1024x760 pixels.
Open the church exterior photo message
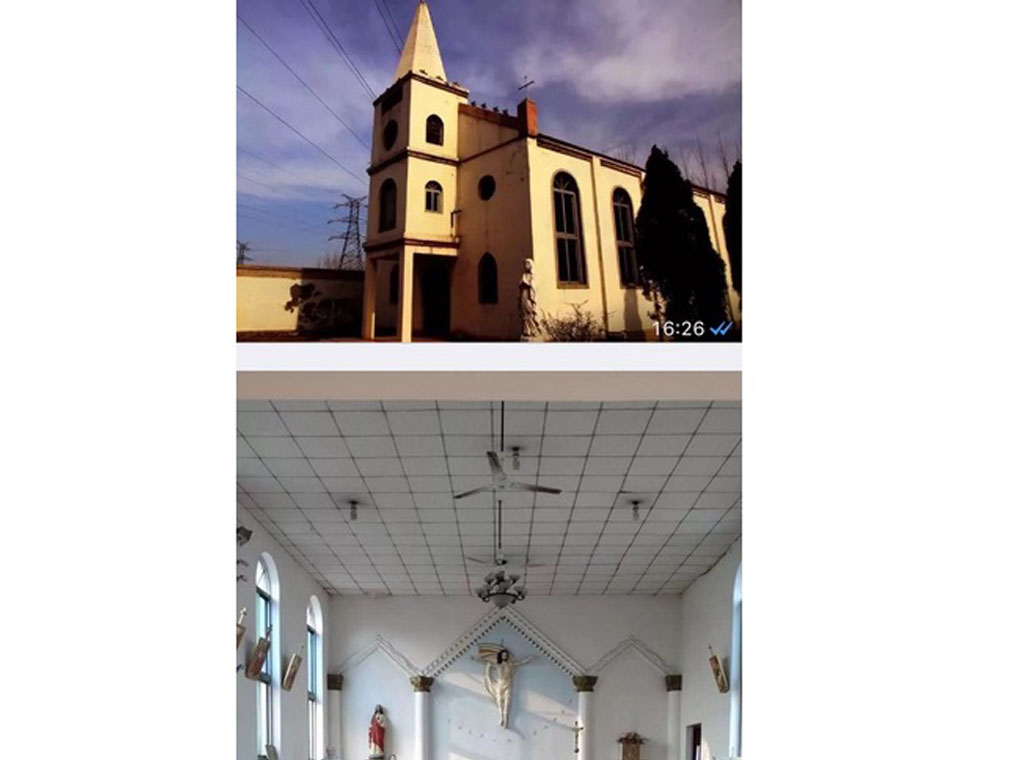pyautogui.click(x=488, y=170)
